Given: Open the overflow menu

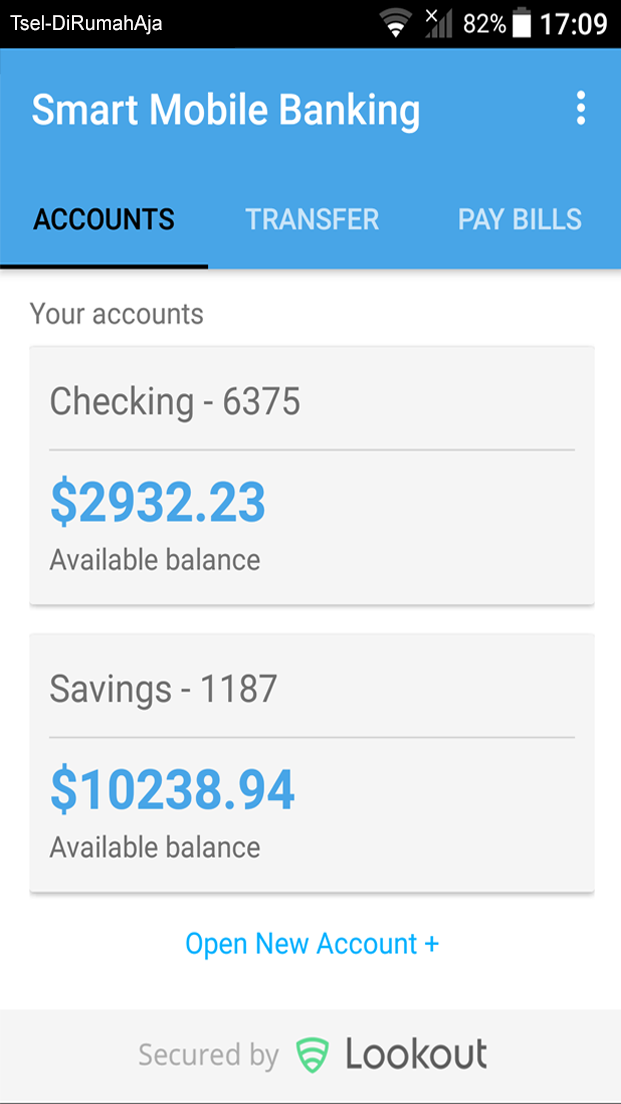Looking at the screenshot, I should 580,109.
